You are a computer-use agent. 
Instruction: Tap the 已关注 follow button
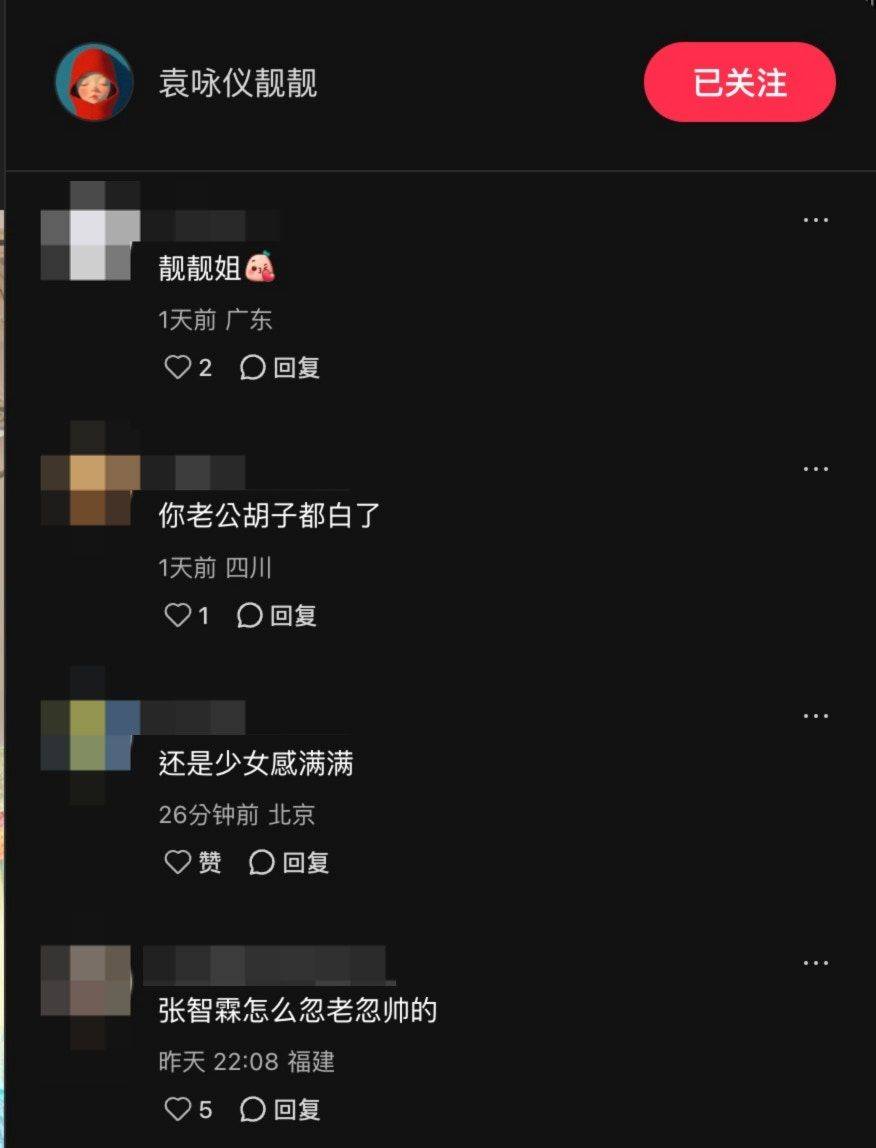[x=739, y=83]
